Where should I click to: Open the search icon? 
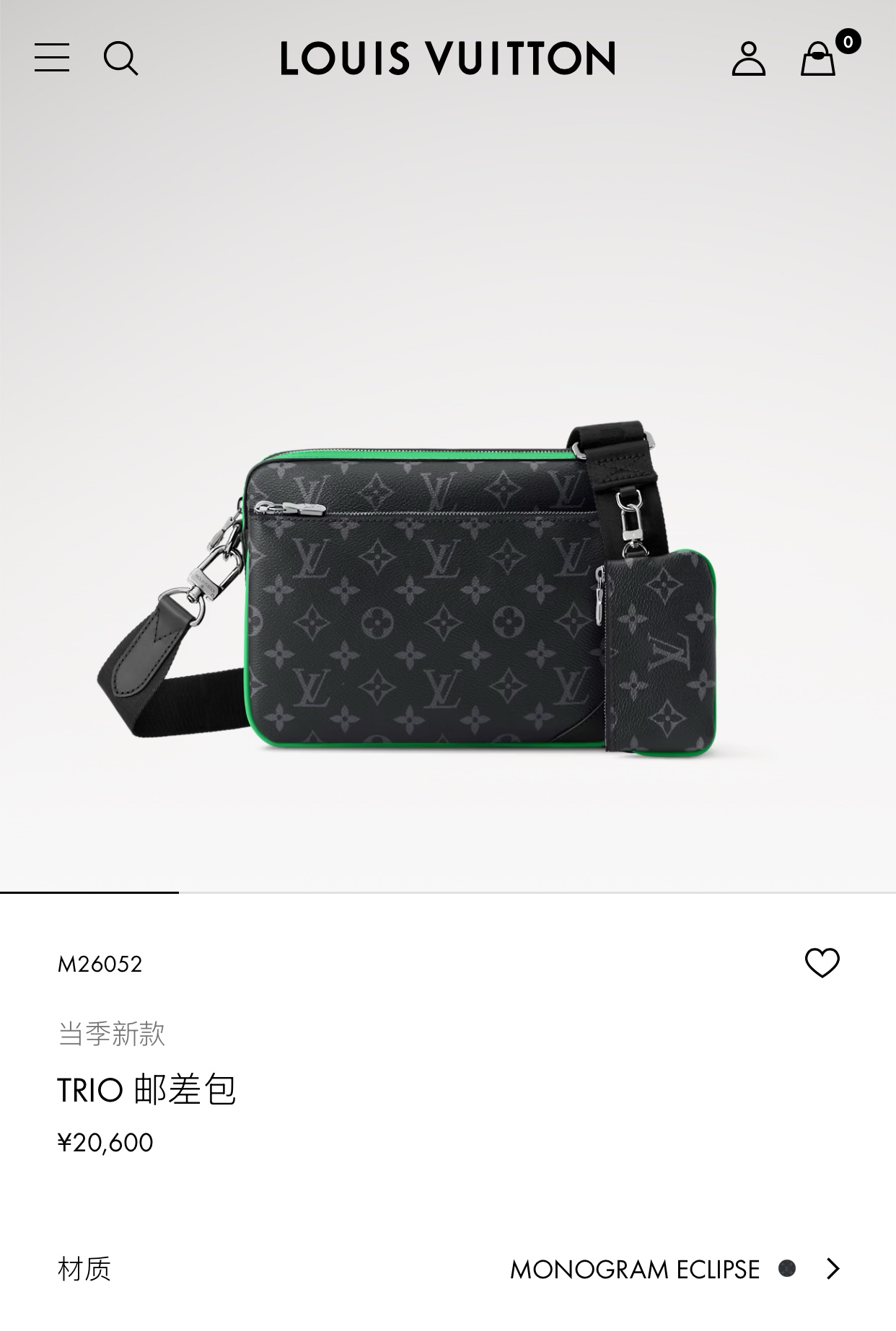[120, 58]
